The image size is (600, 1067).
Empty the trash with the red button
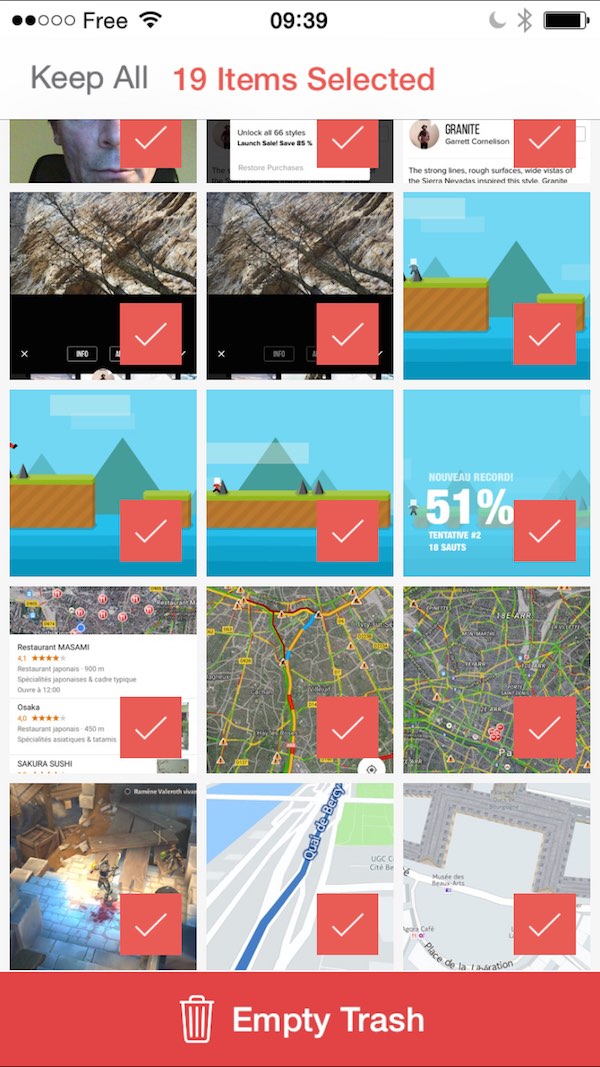pyautogui.click(x=300, y=1019)
